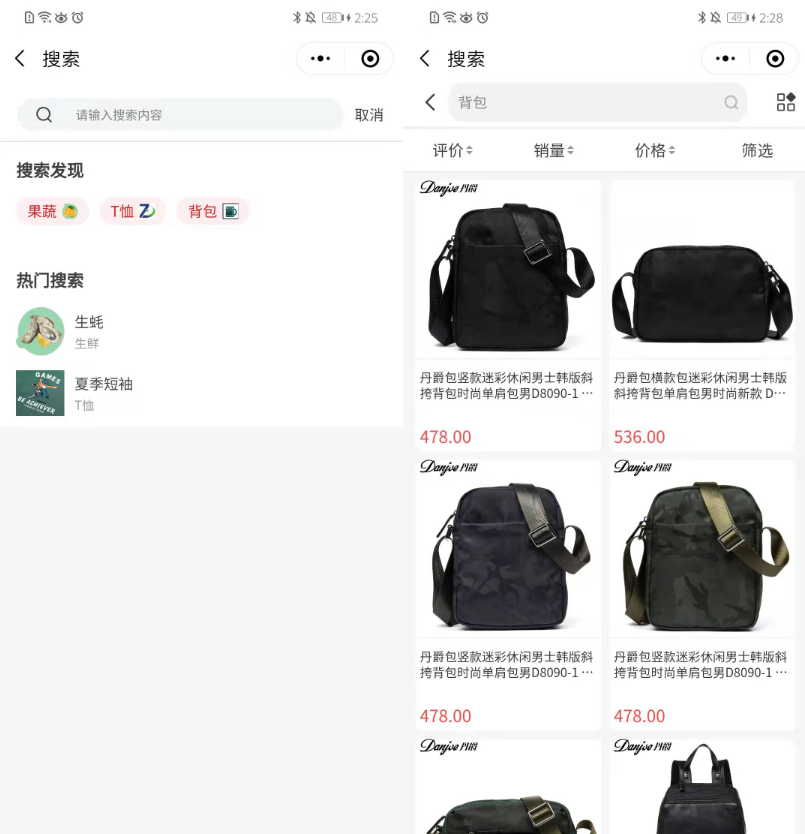Select the 背包 suggestion chip
The height and width of the screenshot is (834, 805).
pos(213,211)
